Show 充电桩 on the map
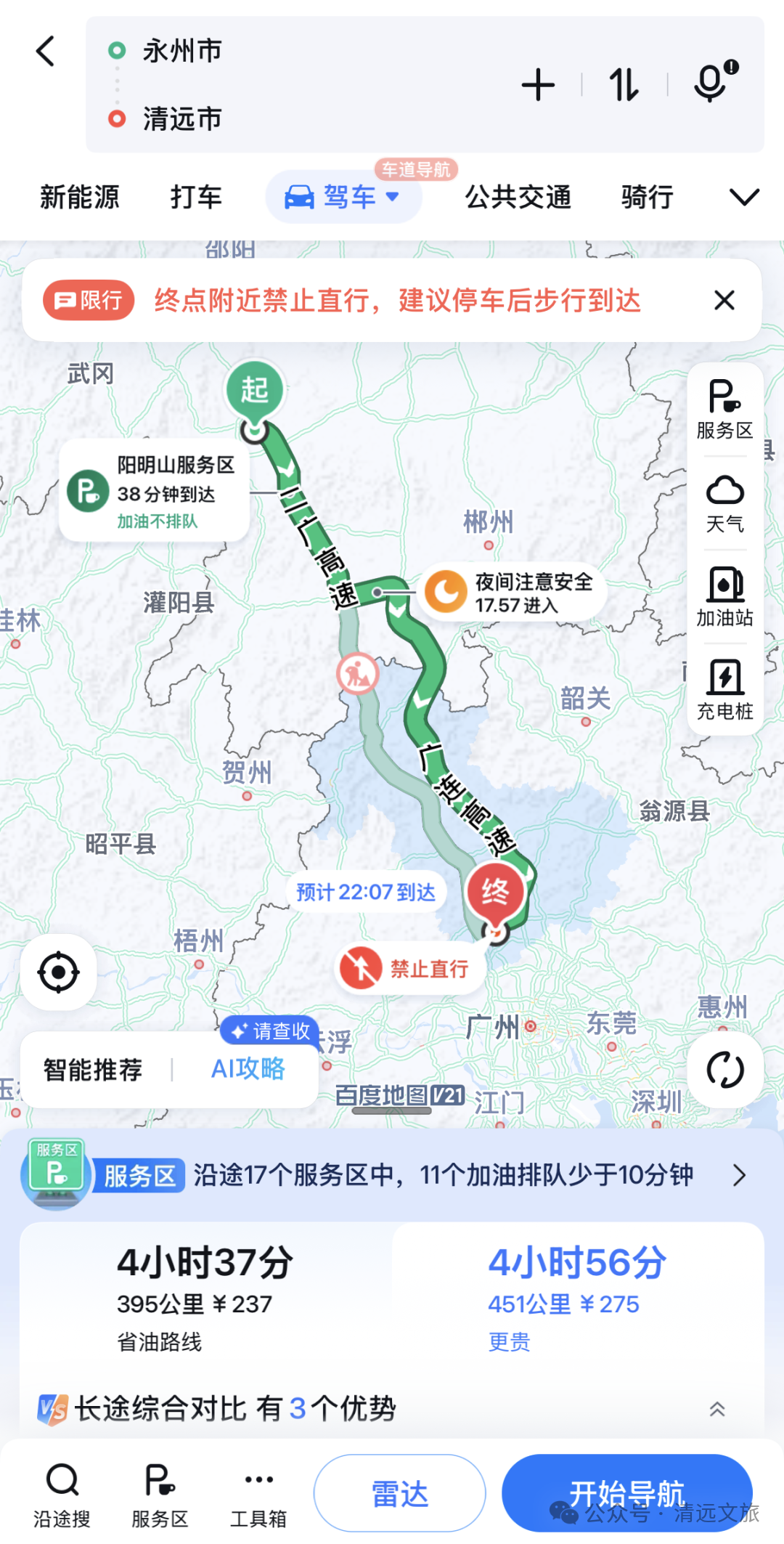This screenshot has width=784, height=1544. [x=724, y=690]
